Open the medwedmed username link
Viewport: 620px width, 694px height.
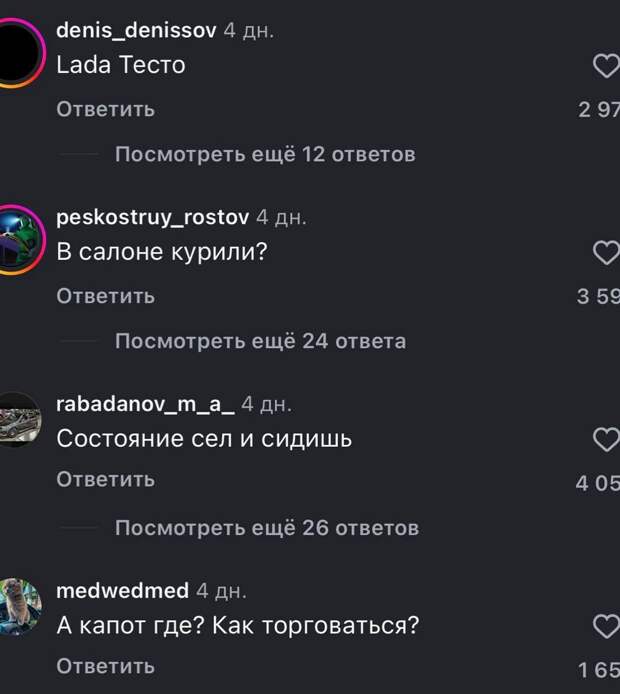(122, 591)
